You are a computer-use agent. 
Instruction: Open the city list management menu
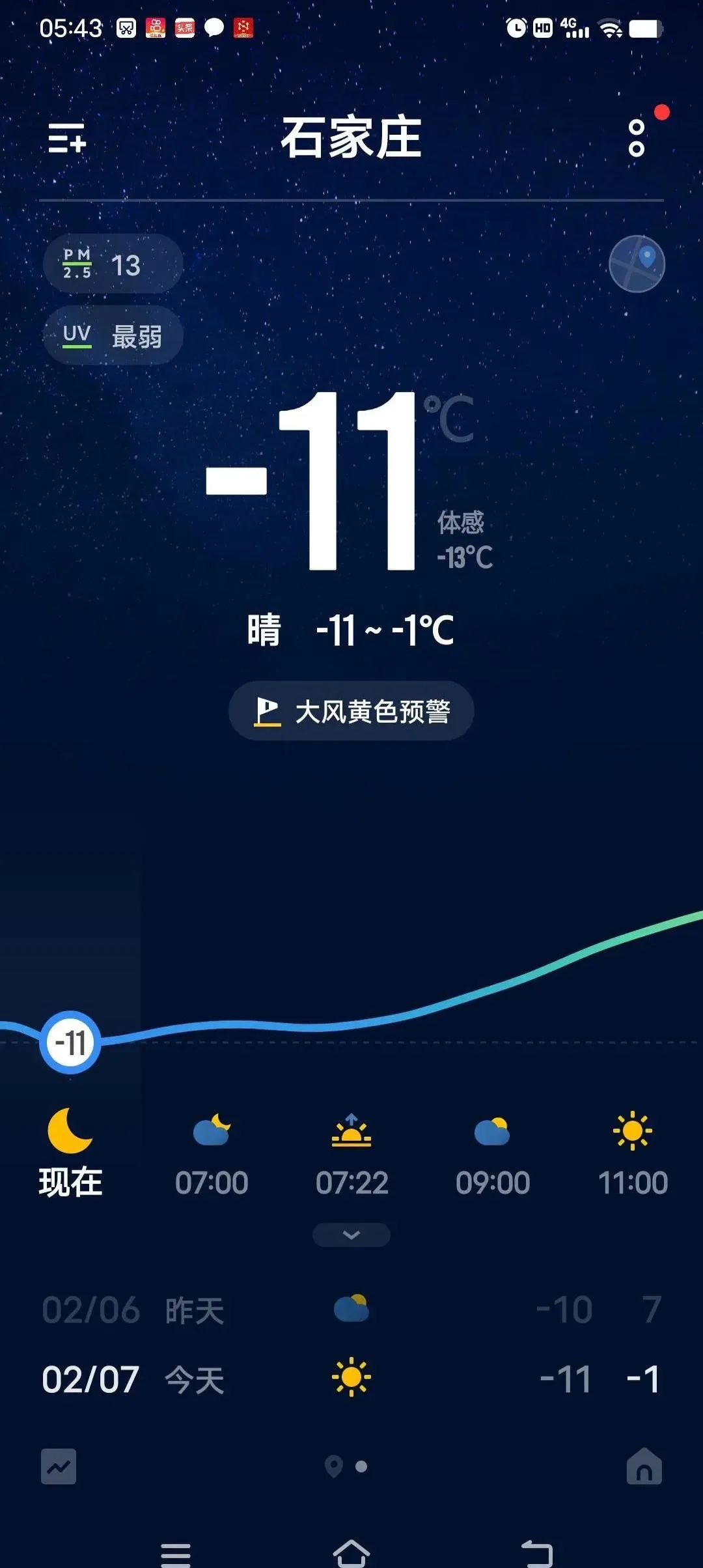(x=67, y=138)
